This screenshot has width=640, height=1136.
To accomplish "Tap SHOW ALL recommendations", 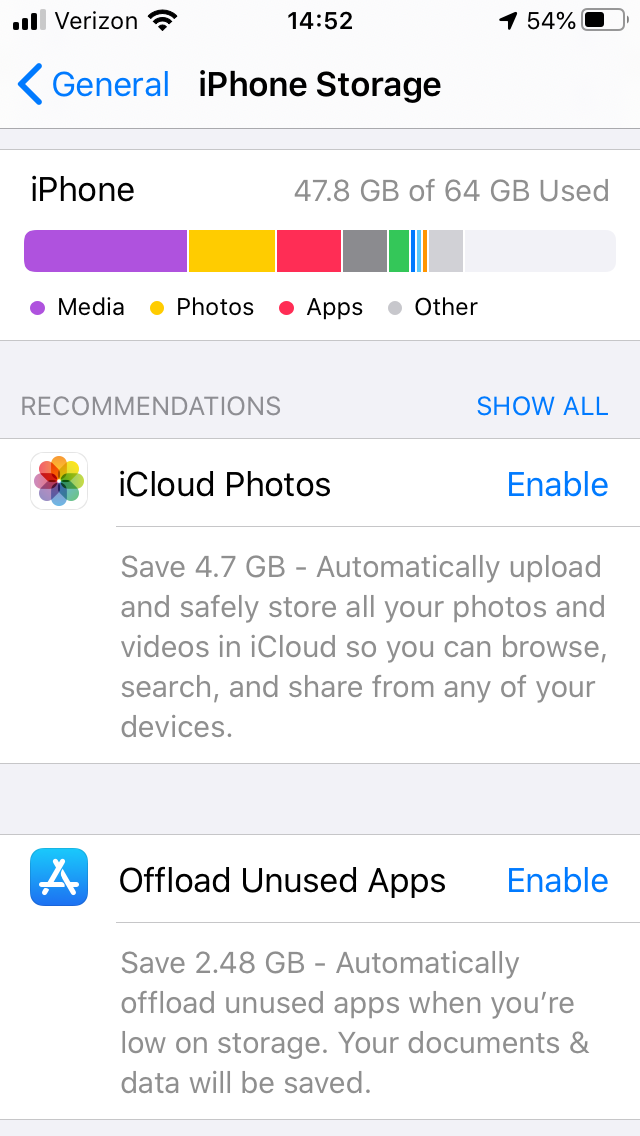I will 542,406.
